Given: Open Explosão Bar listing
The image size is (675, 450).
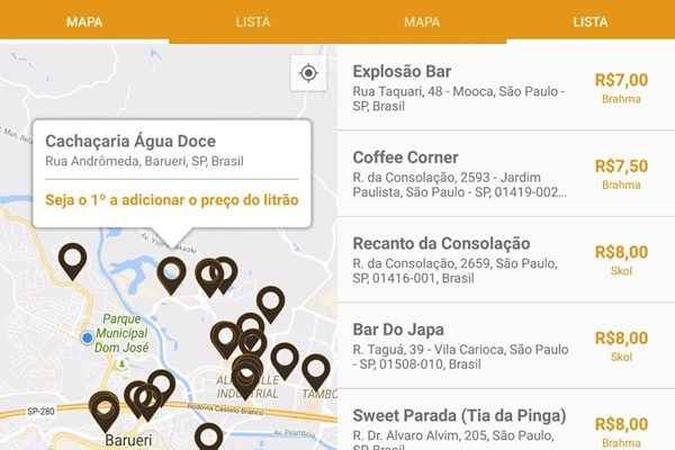Looking at the screenshot, I should [x=505, y=87].
